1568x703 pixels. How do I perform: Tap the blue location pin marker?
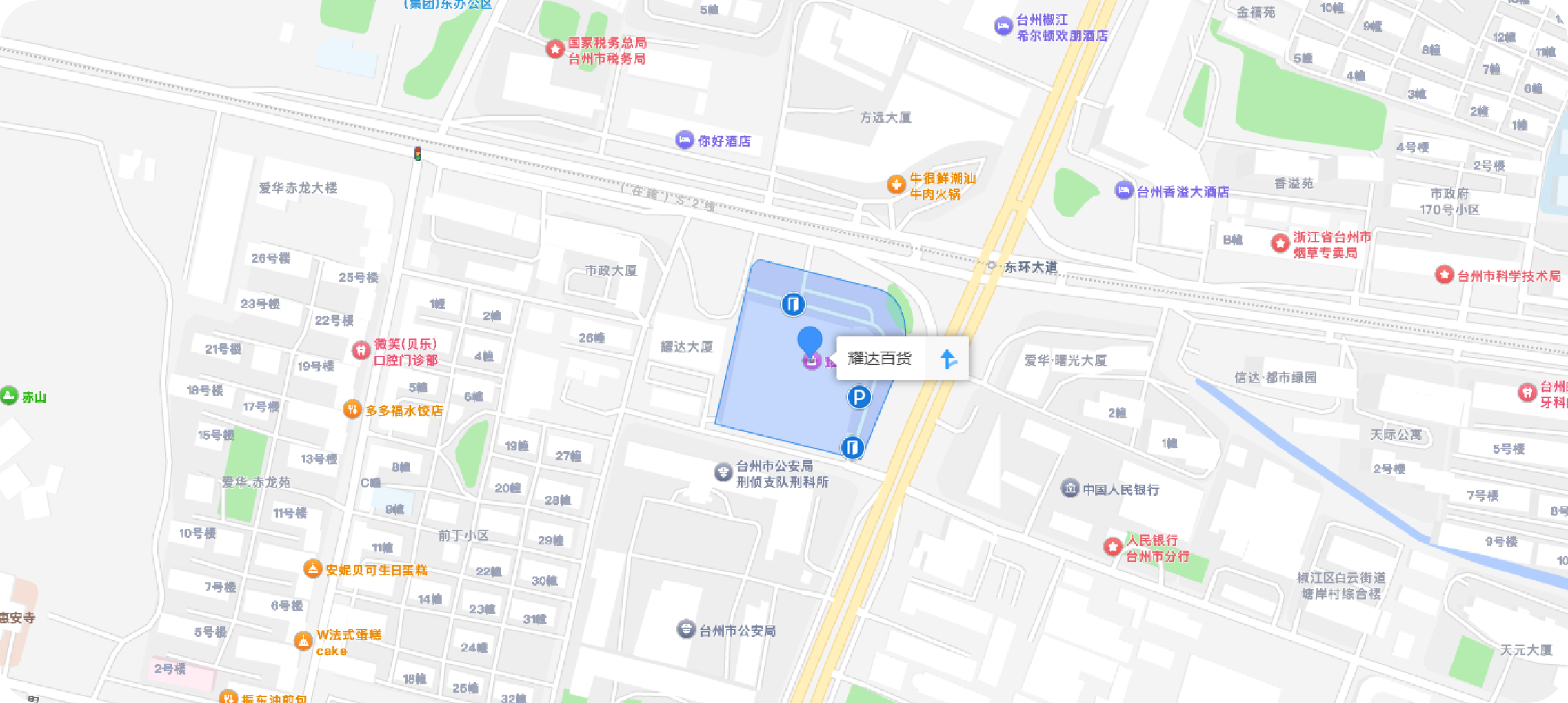tap(810, 341)
